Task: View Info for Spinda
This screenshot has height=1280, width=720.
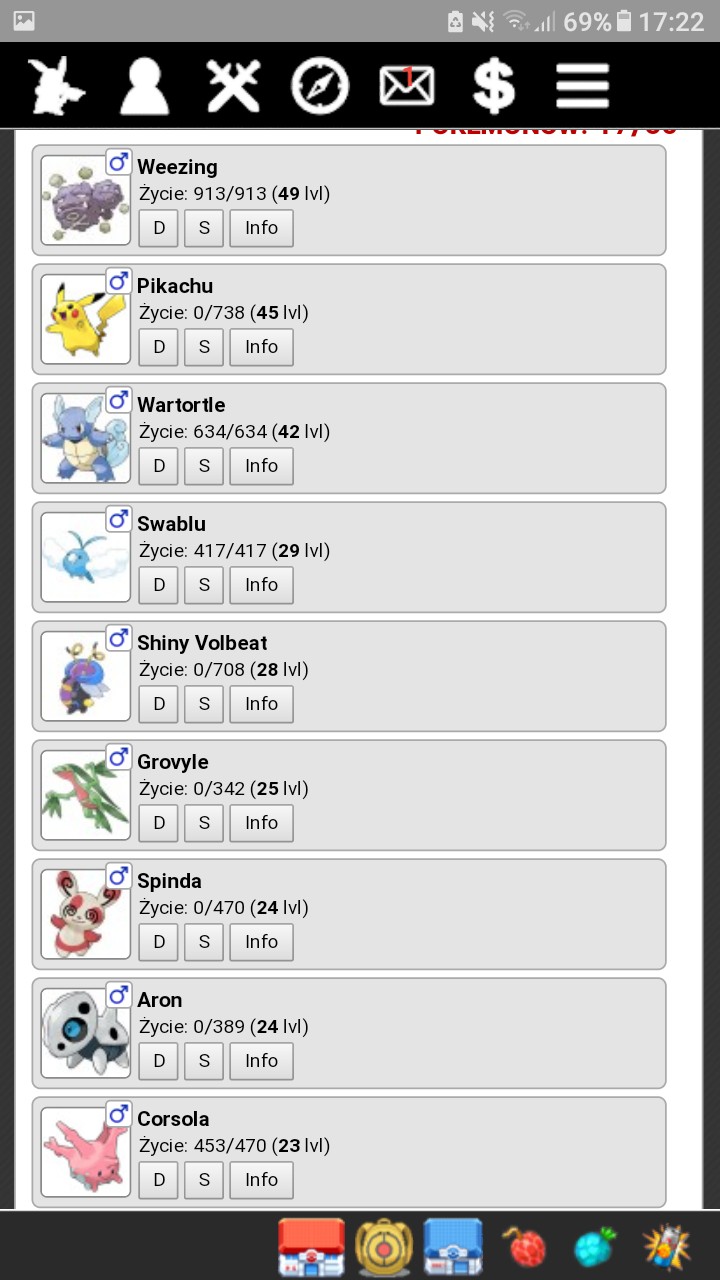Action: tap(261, 942)
